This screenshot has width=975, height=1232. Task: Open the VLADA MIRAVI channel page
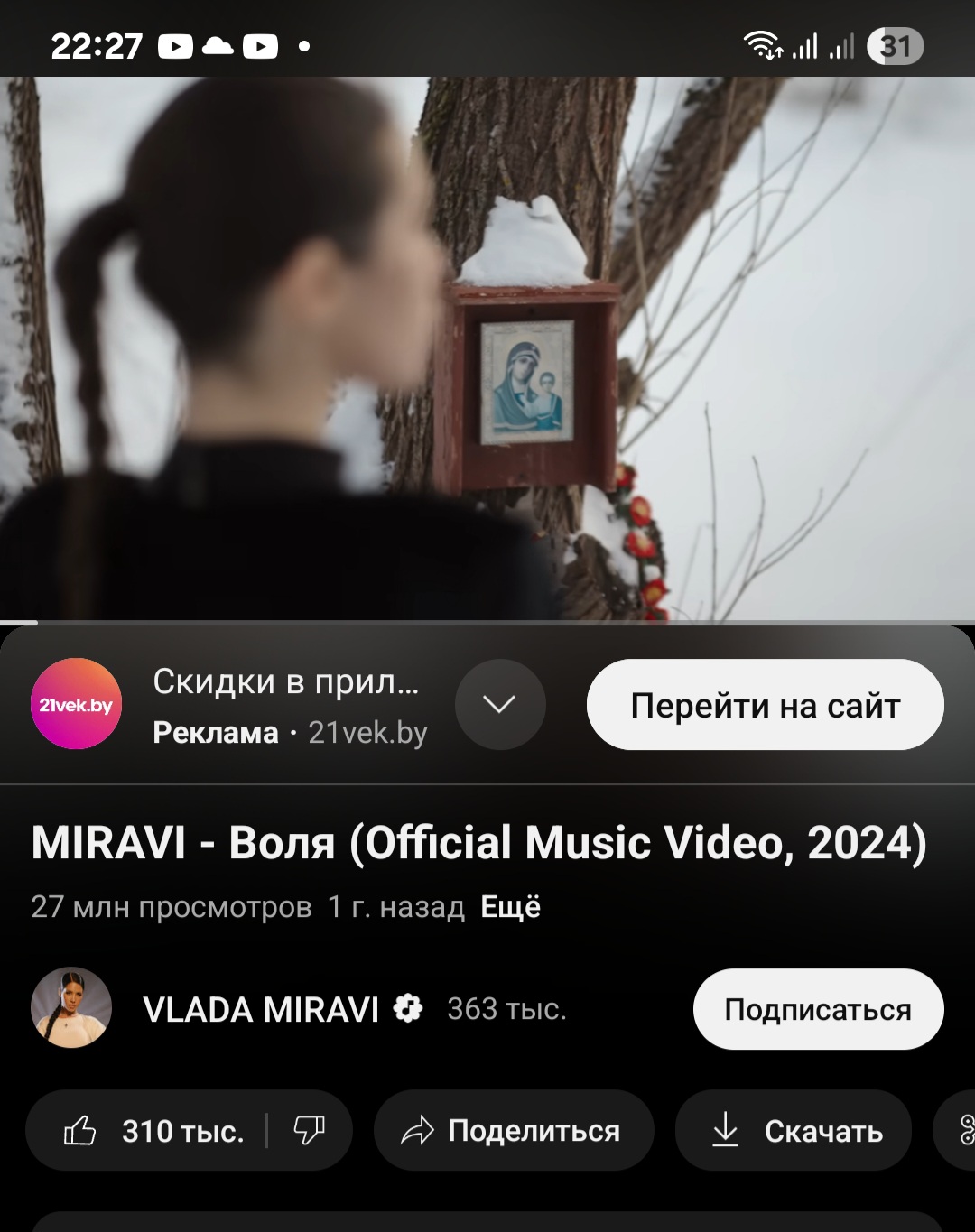click(261, 1009)
